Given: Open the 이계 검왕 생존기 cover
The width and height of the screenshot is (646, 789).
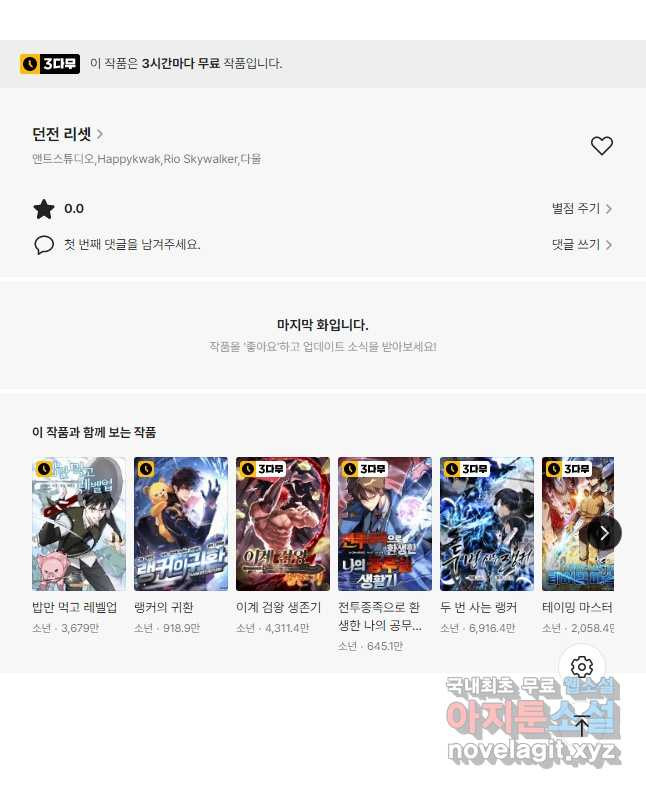Looking at the screenshot, I should pyautogui.click(x=283, y=524).
